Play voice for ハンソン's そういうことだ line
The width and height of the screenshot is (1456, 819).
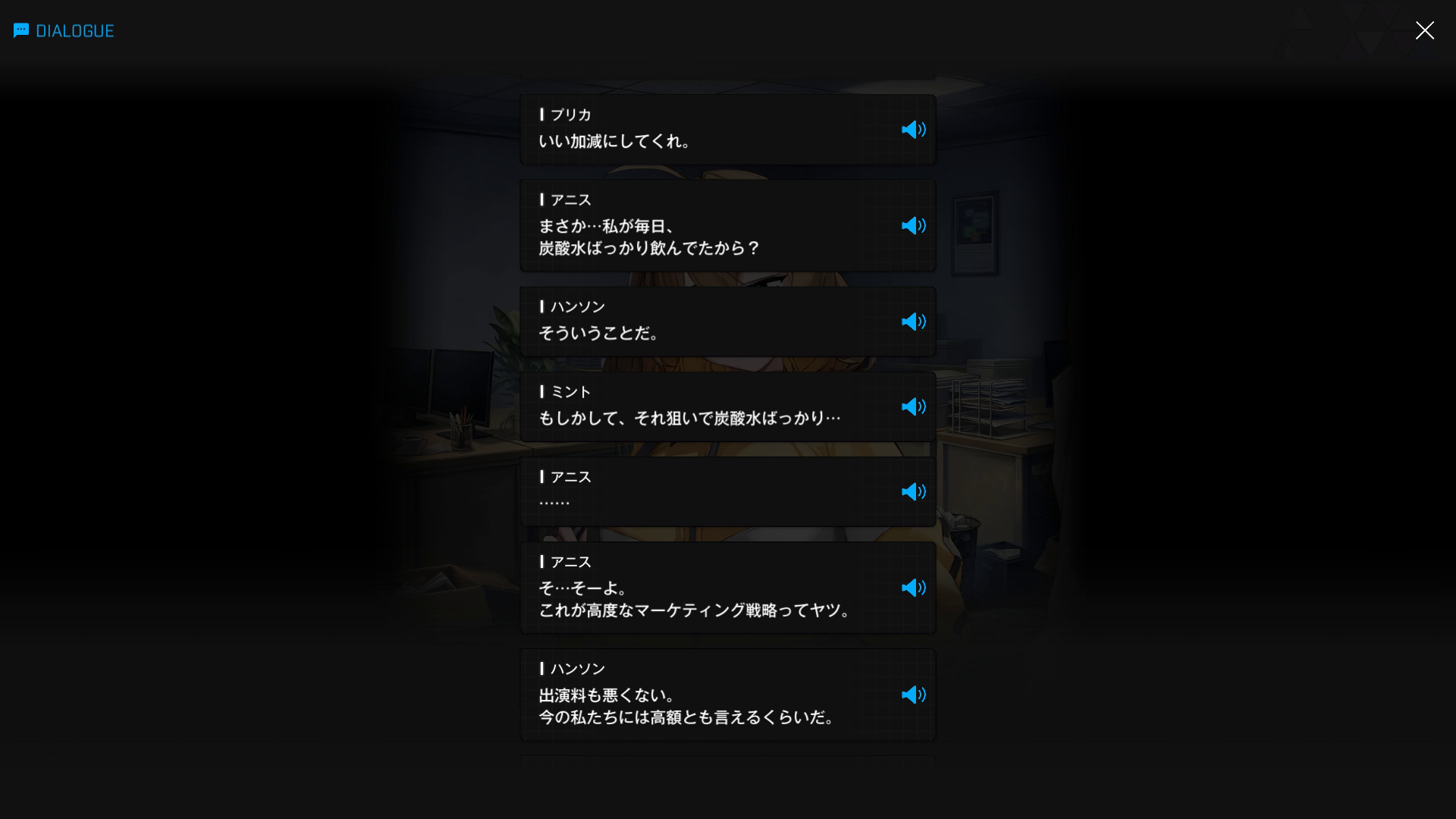[x=914, y=322]
